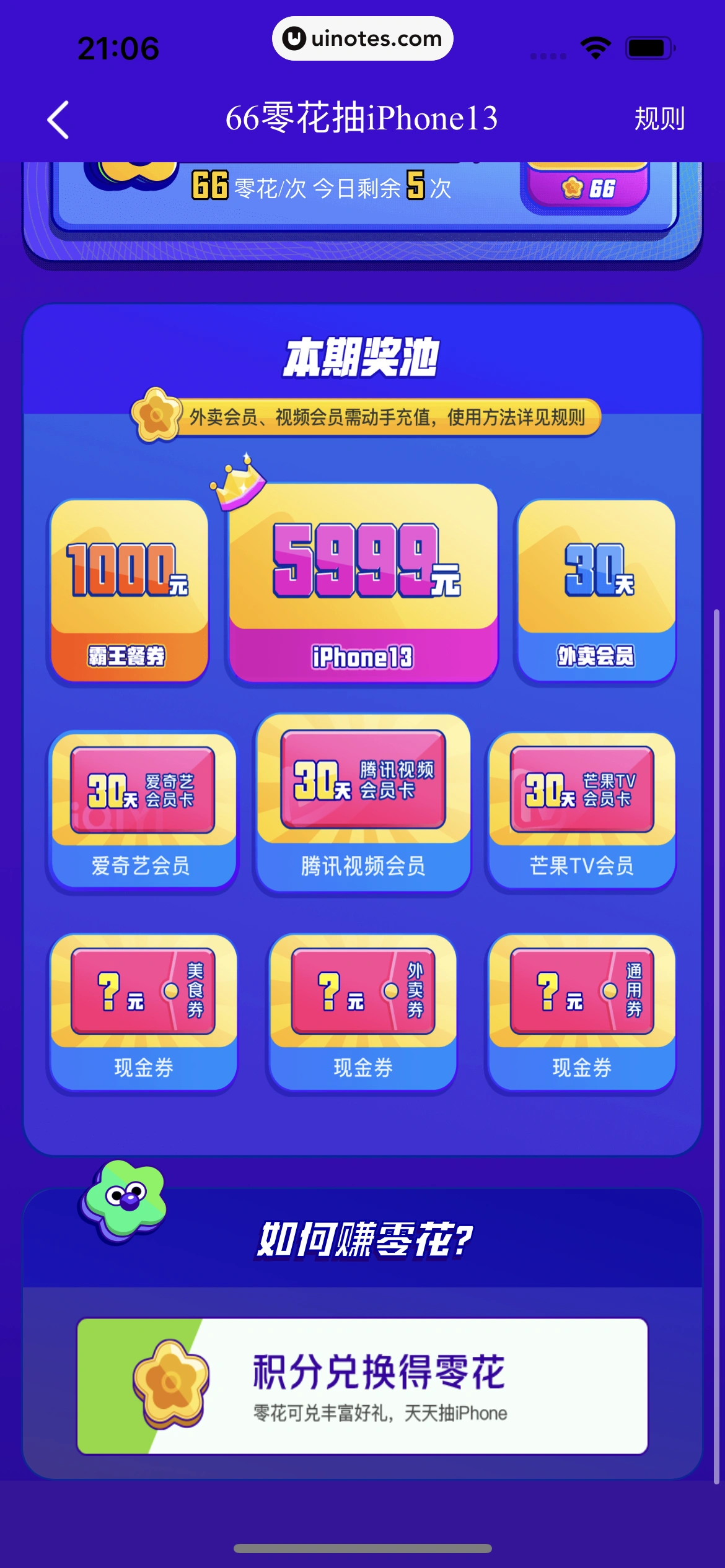Tap the 66 零花 draw button

pyautogui.click(x=586, y=186)
